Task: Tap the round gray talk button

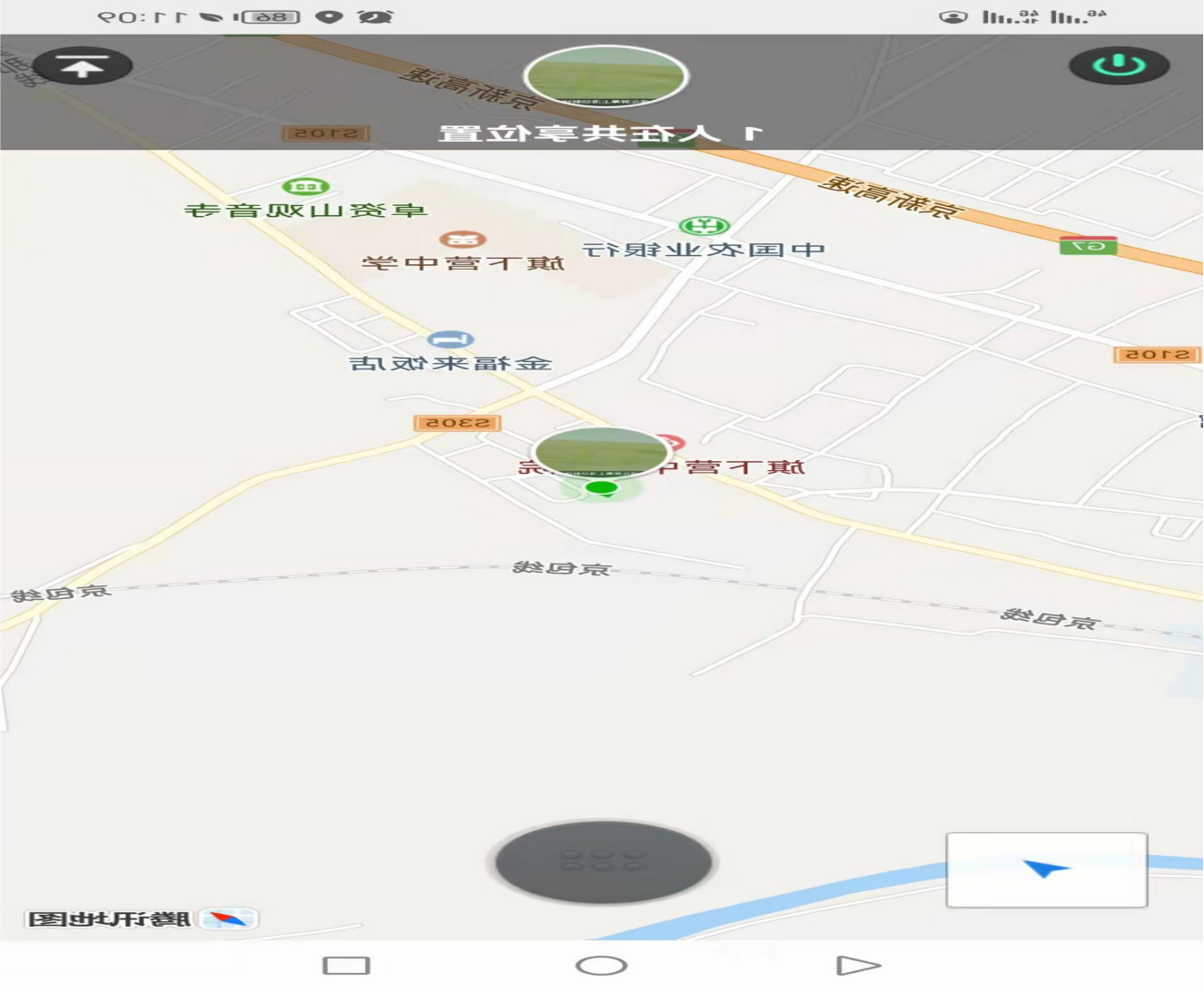Action: click(x=603, y=862)
